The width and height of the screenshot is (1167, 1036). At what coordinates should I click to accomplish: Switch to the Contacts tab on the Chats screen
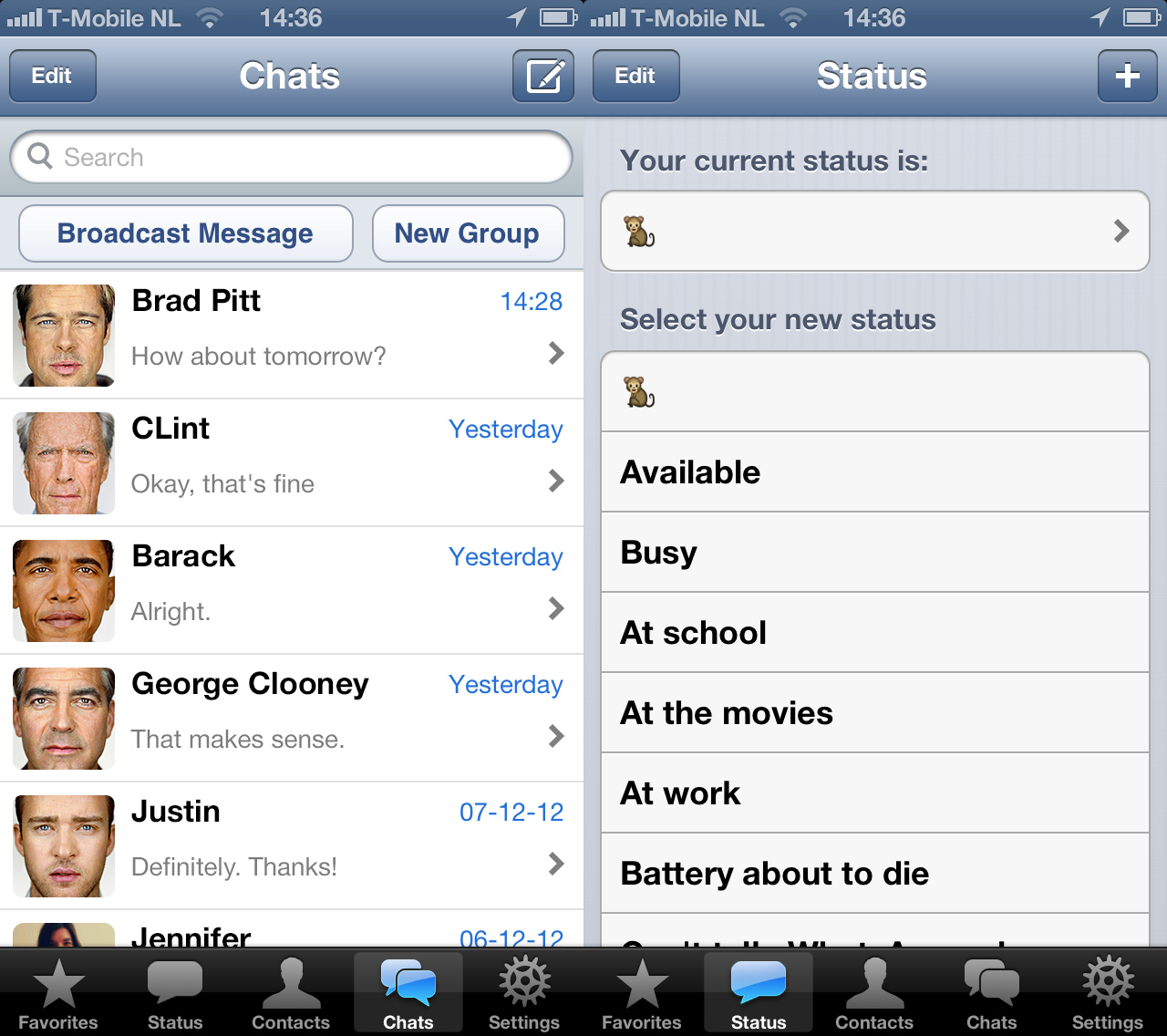(291, 994)
